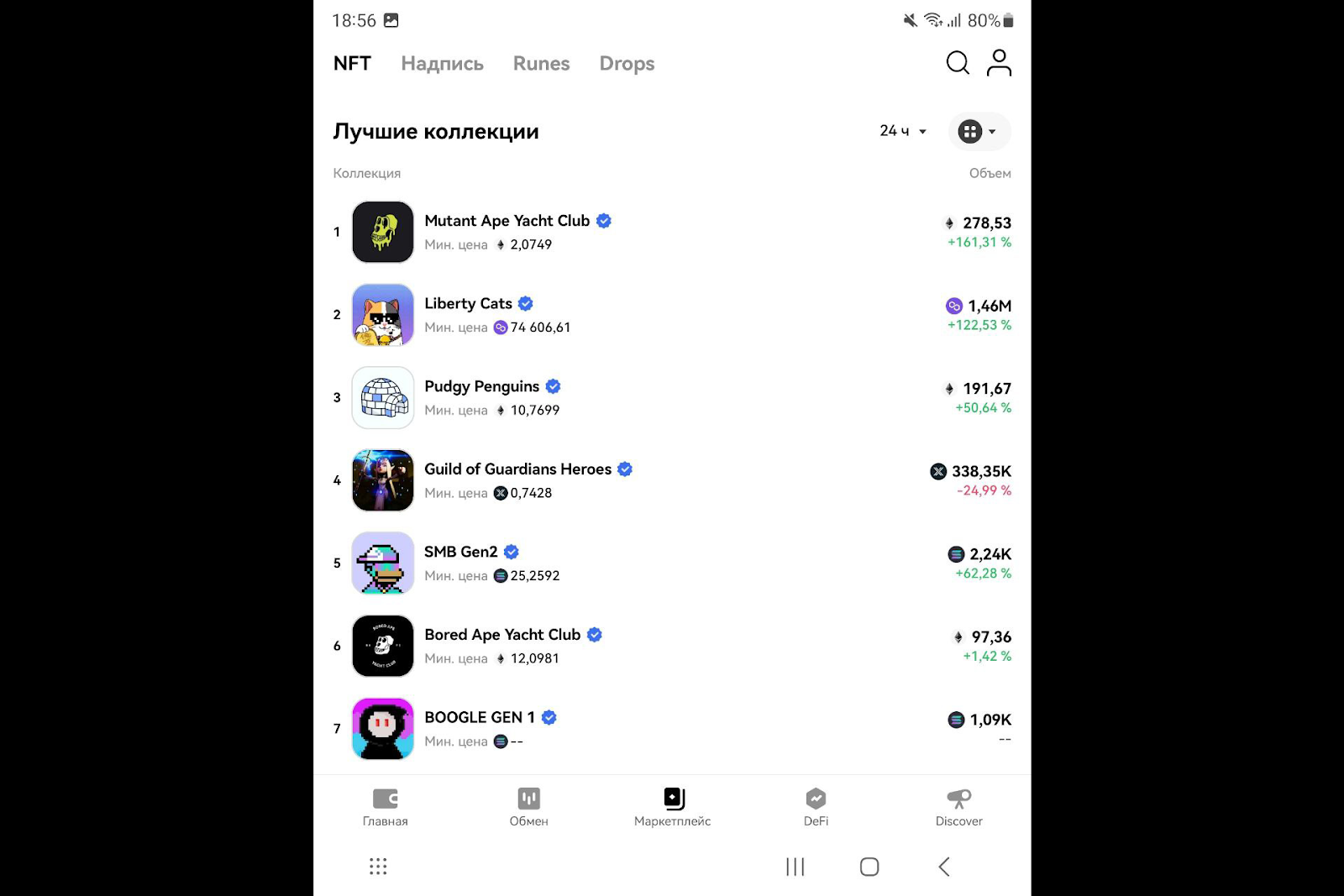
Task: Expand the 24 ч period dropdown
Action: tap(902, 131)
